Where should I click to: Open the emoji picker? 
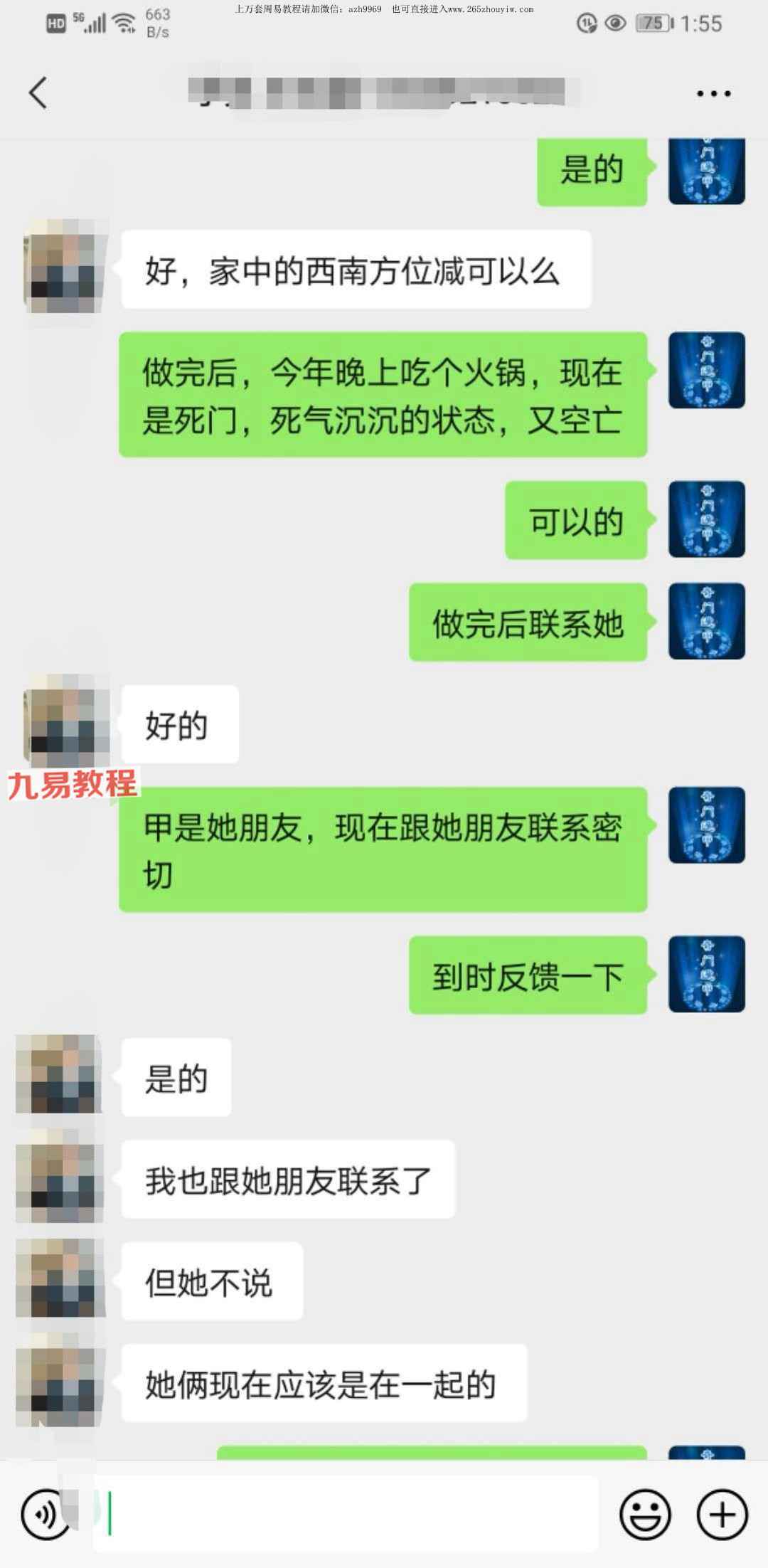pos(646,1515)
